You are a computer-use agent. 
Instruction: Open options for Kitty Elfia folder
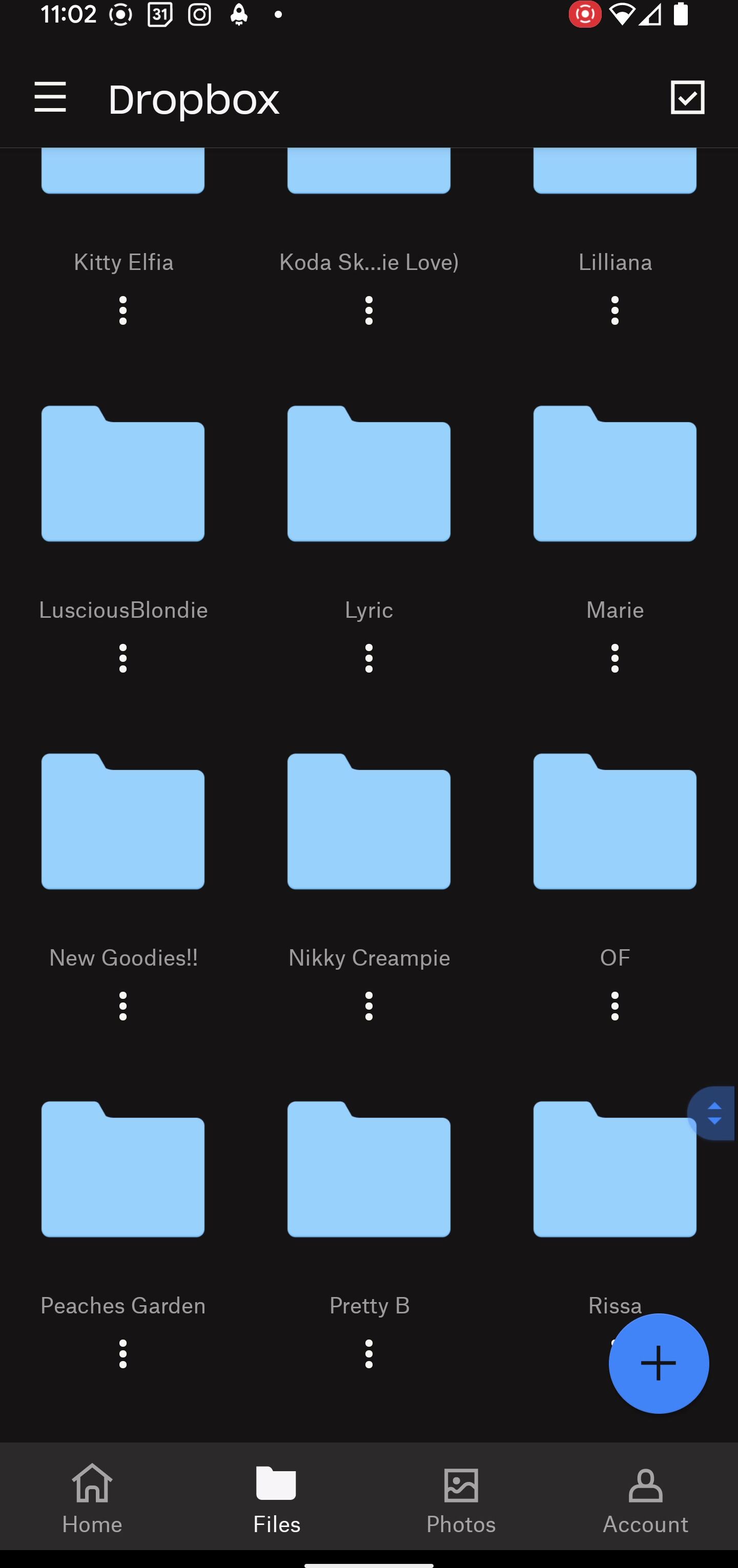click(x=123, y=310)
